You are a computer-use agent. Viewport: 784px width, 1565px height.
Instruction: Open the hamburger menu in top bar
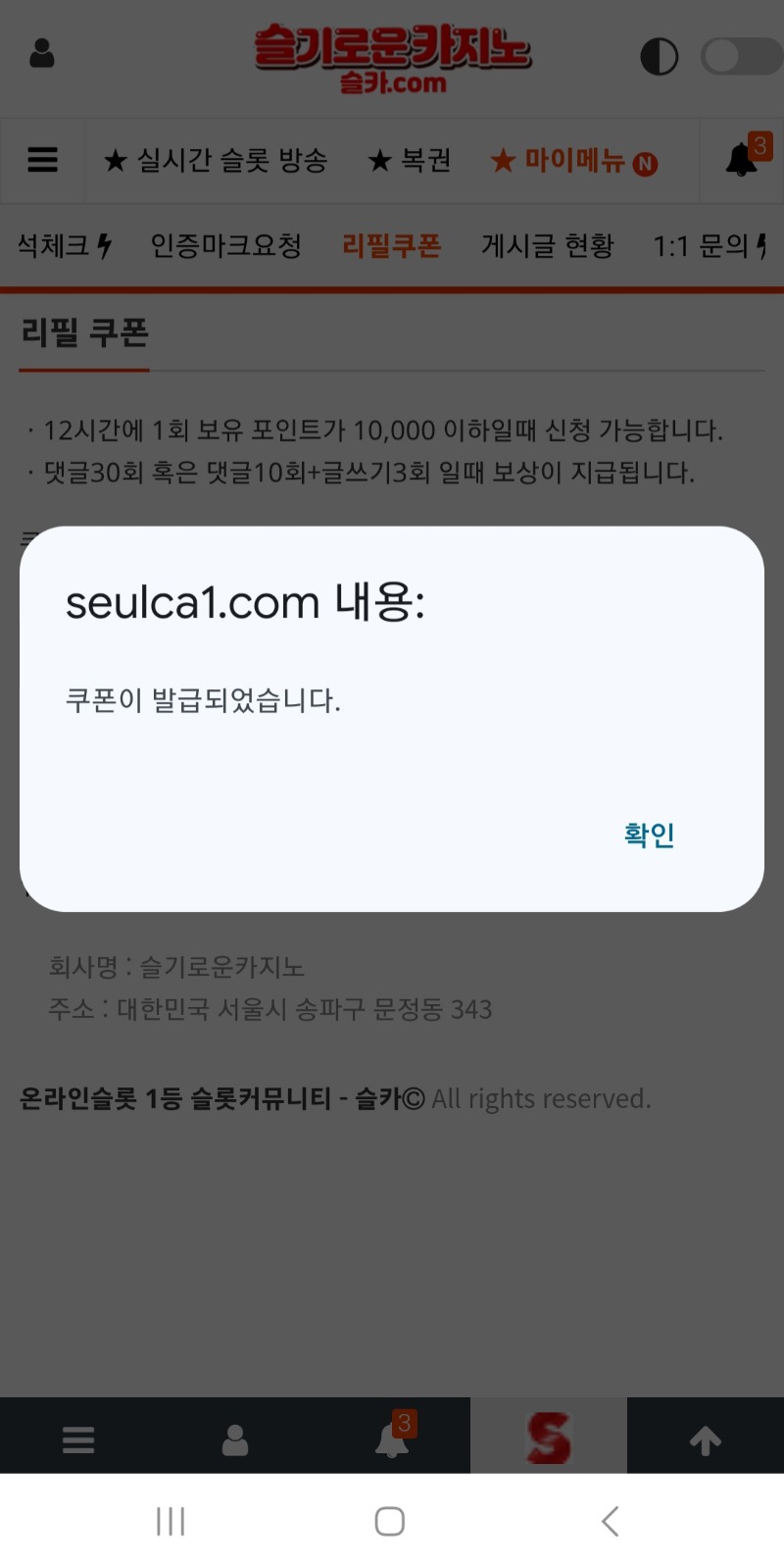tap(42, 160)
